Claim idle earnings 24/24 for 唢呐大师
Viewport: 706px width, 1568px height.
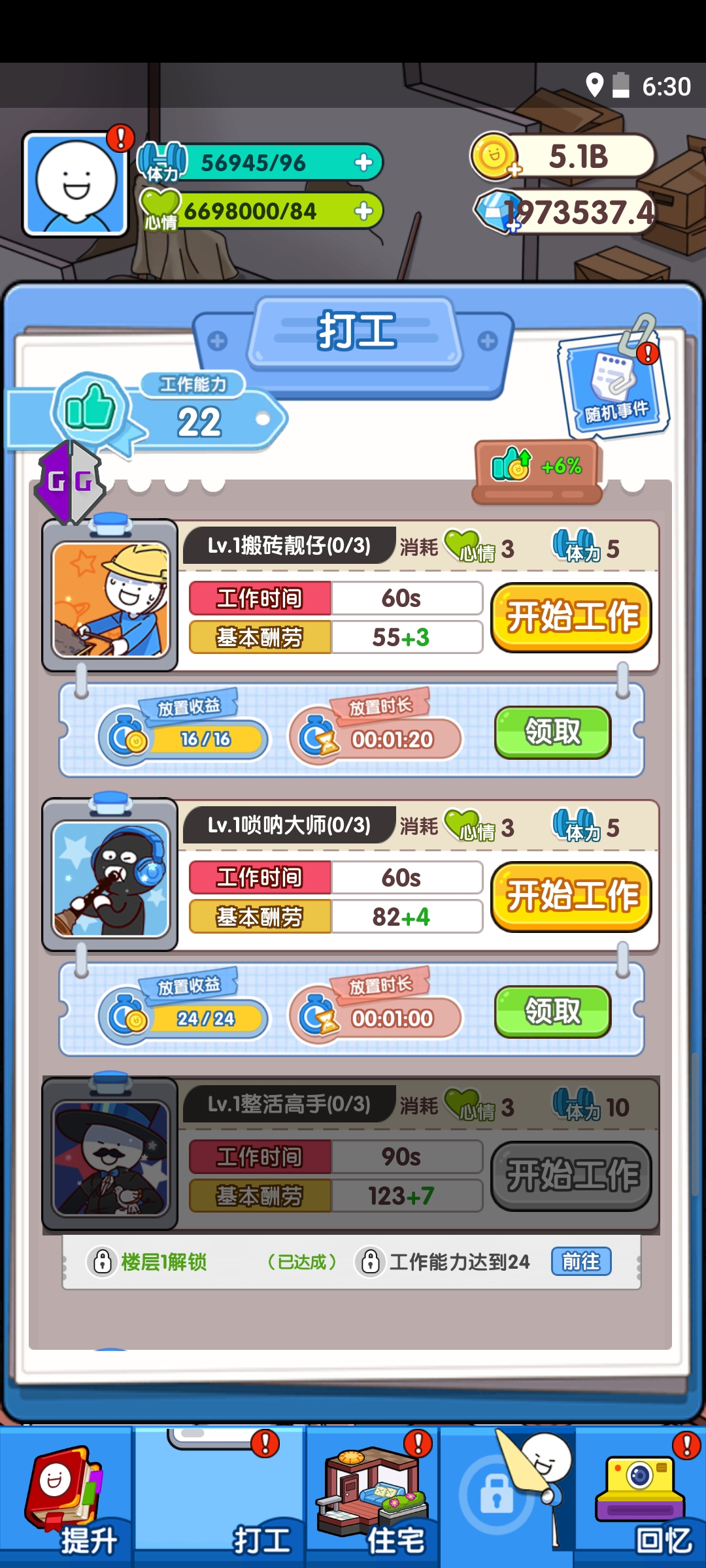pyautogui.click(x=552, y=1011)
